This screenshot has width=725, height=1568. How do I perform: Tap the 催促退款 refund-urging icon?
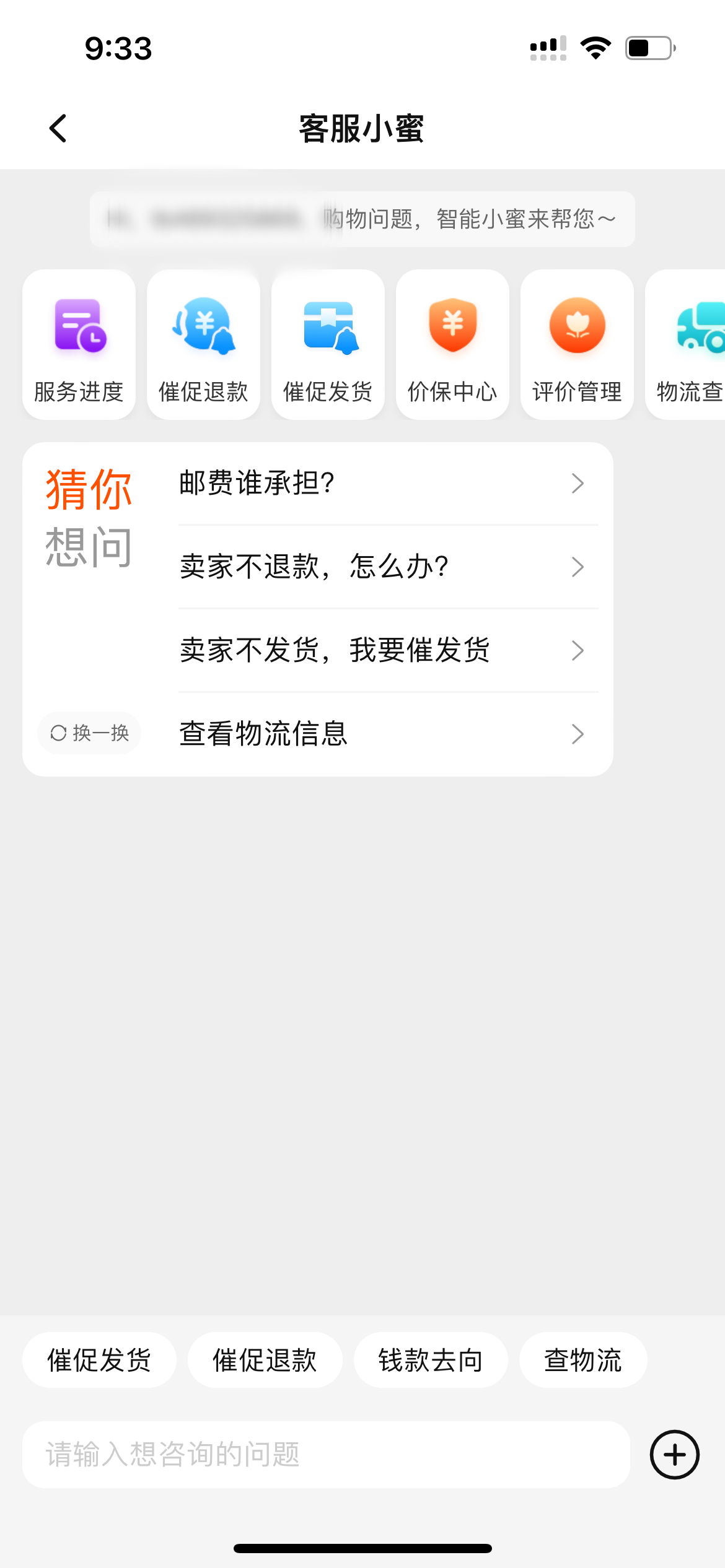tap(203, 344)
